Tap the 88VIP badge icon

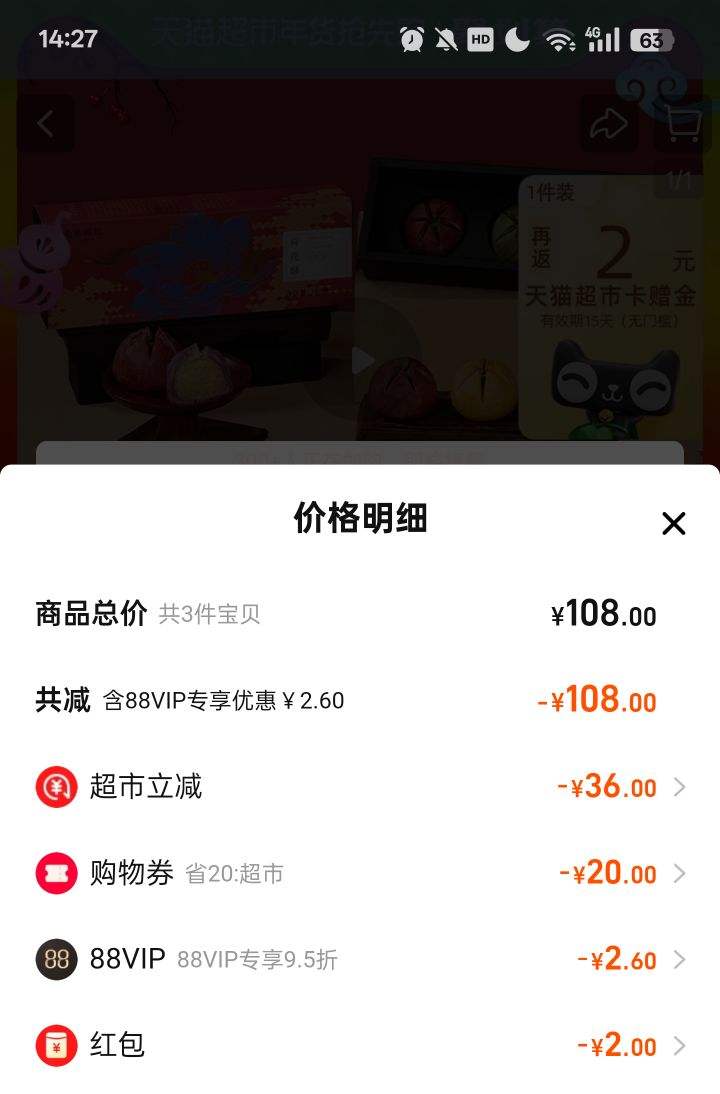[56, 959]
